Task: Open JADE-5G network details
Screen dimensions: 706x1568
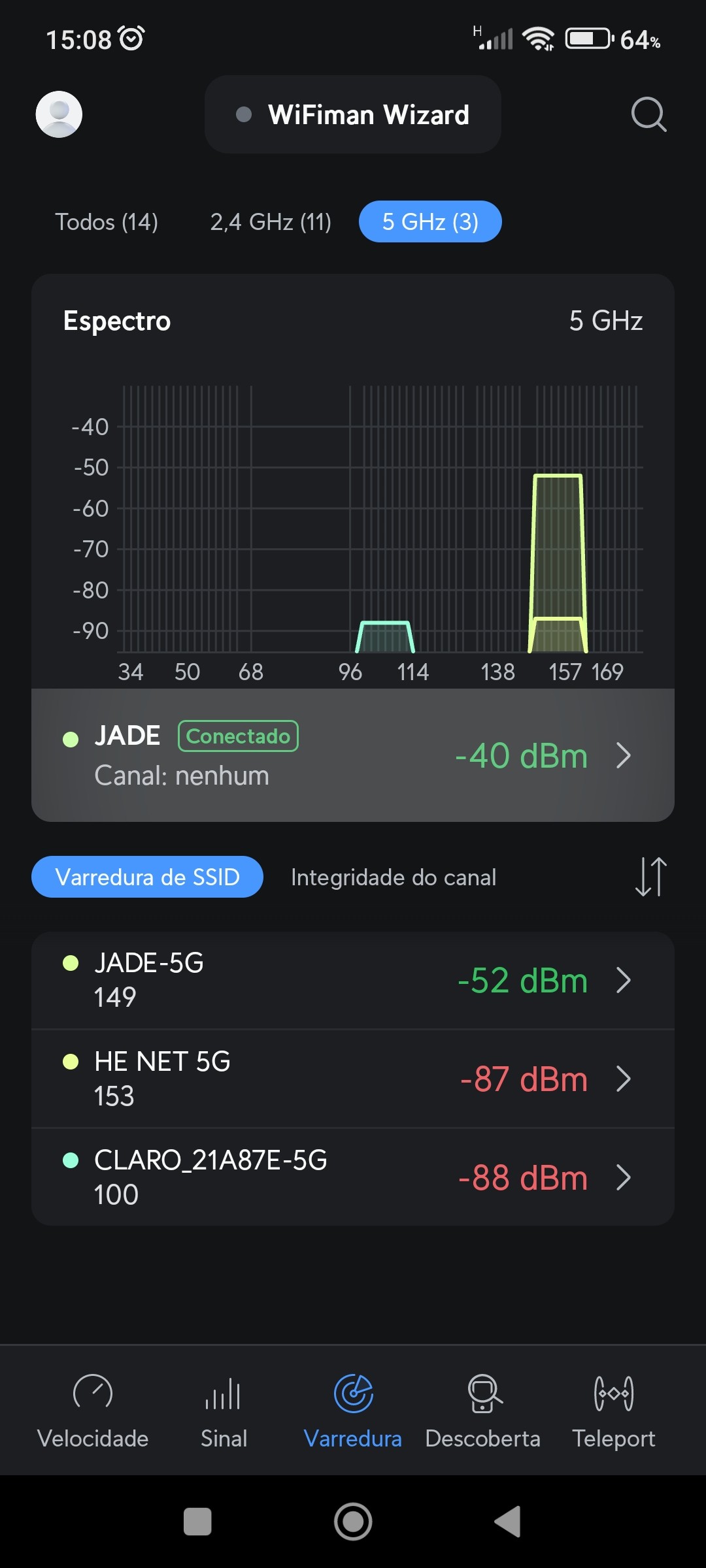Action: (353, 980)
